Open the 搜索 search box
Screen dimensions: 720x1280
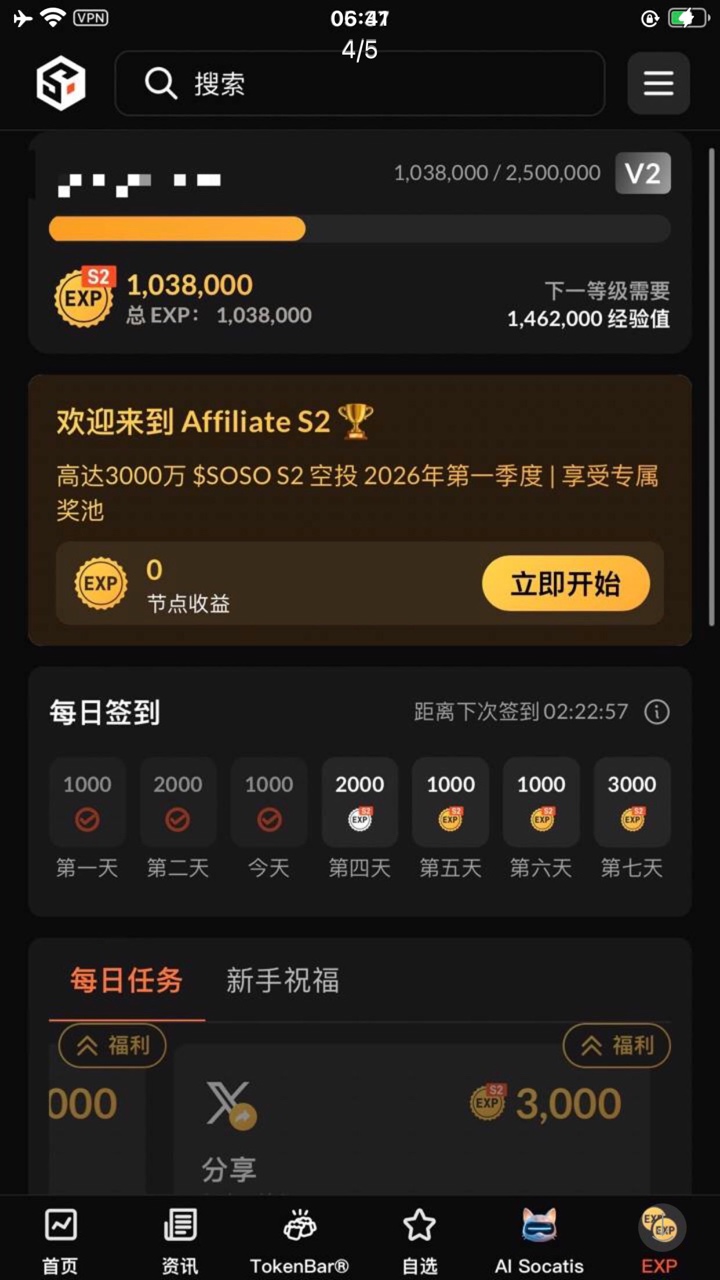coord(360,83)
